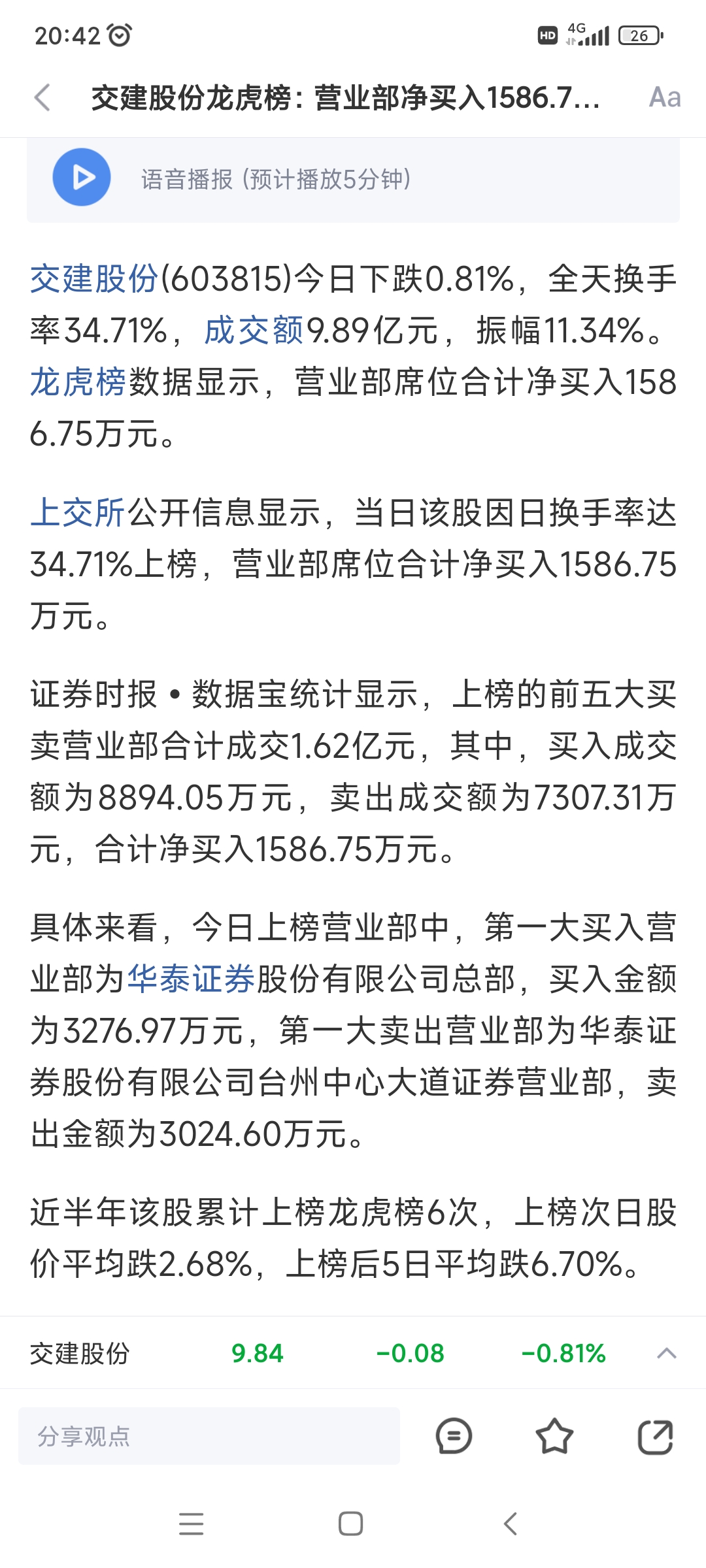Open the 交建股份 stock link

(x=94, y=279)
